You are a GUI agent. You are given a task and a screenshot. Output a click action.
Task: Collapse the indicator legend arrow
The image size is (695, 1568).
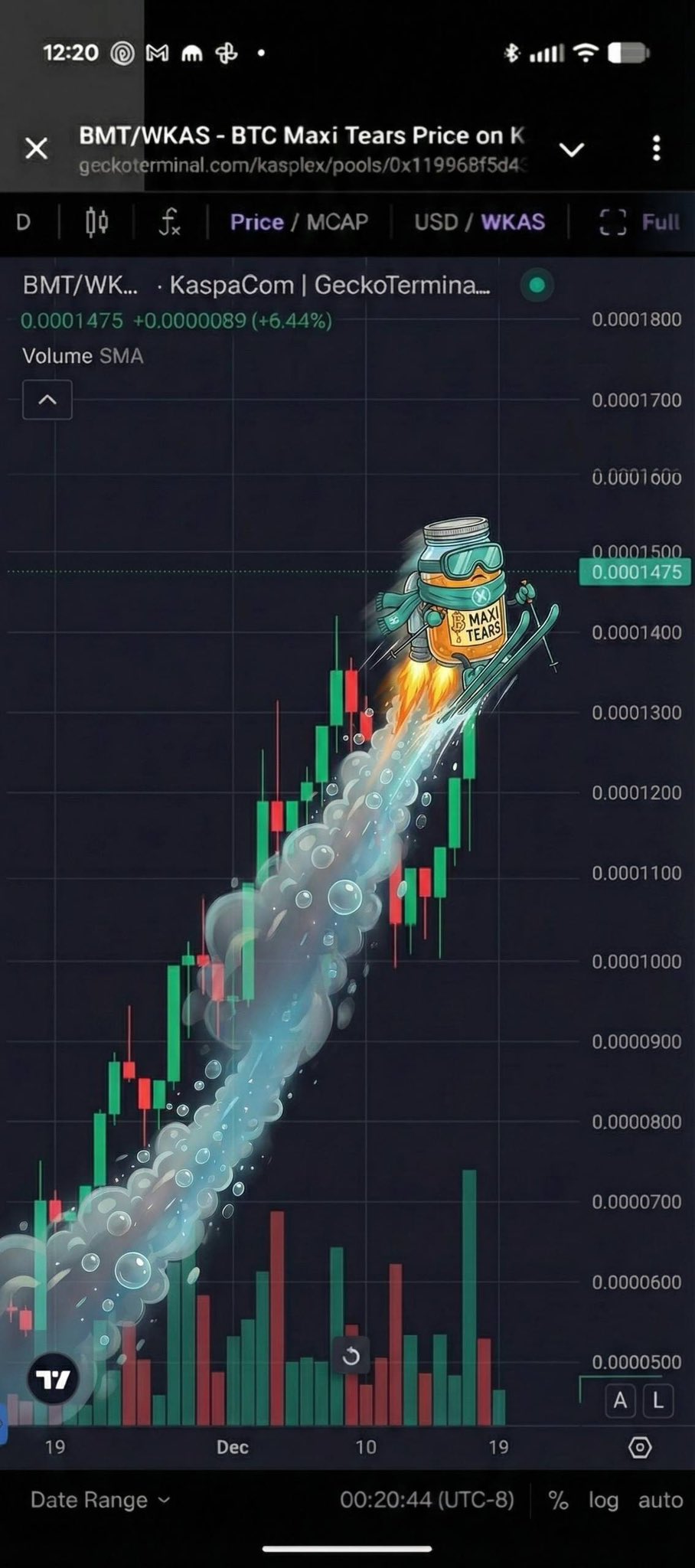[x=47, y=400]
